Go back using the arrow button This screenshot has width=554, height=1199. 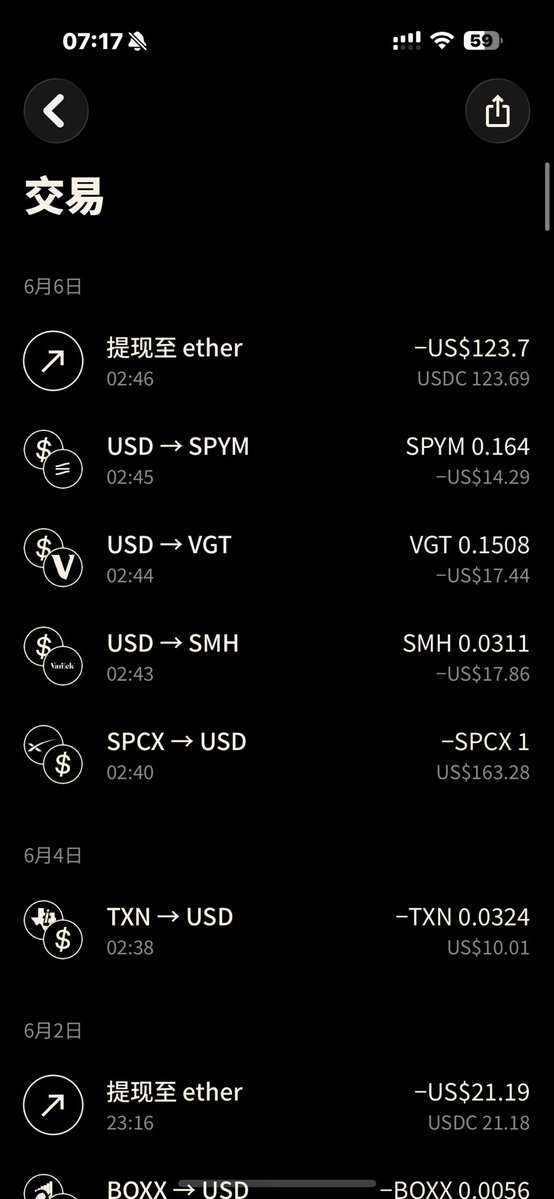(56, 111)
